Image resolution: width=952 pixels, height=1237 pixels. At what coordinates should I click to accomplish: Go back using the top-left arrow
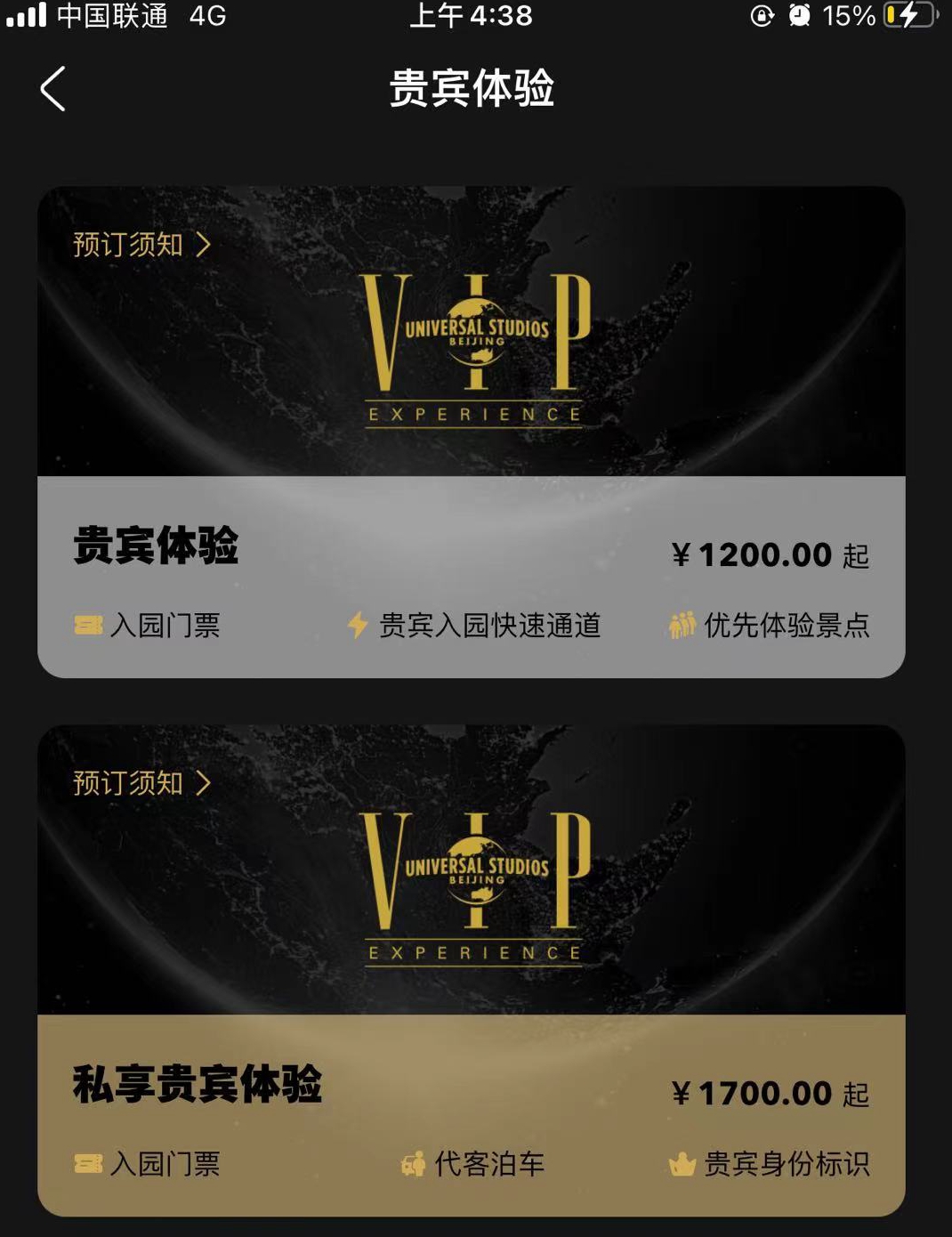pyautogui.click(x=53, y=89)
